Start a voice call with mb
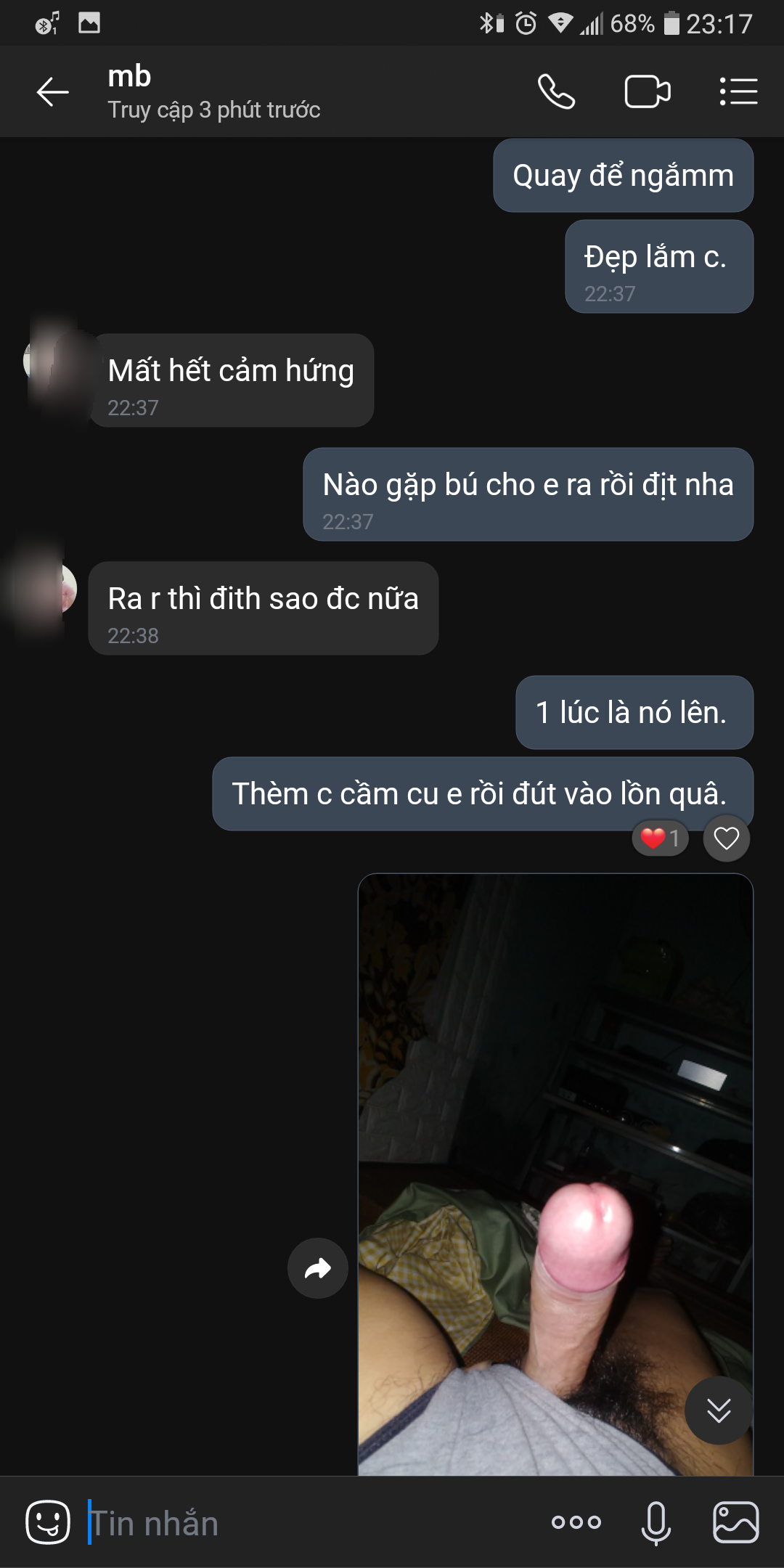Screen dimensions: 784x1568 point(556,92)
